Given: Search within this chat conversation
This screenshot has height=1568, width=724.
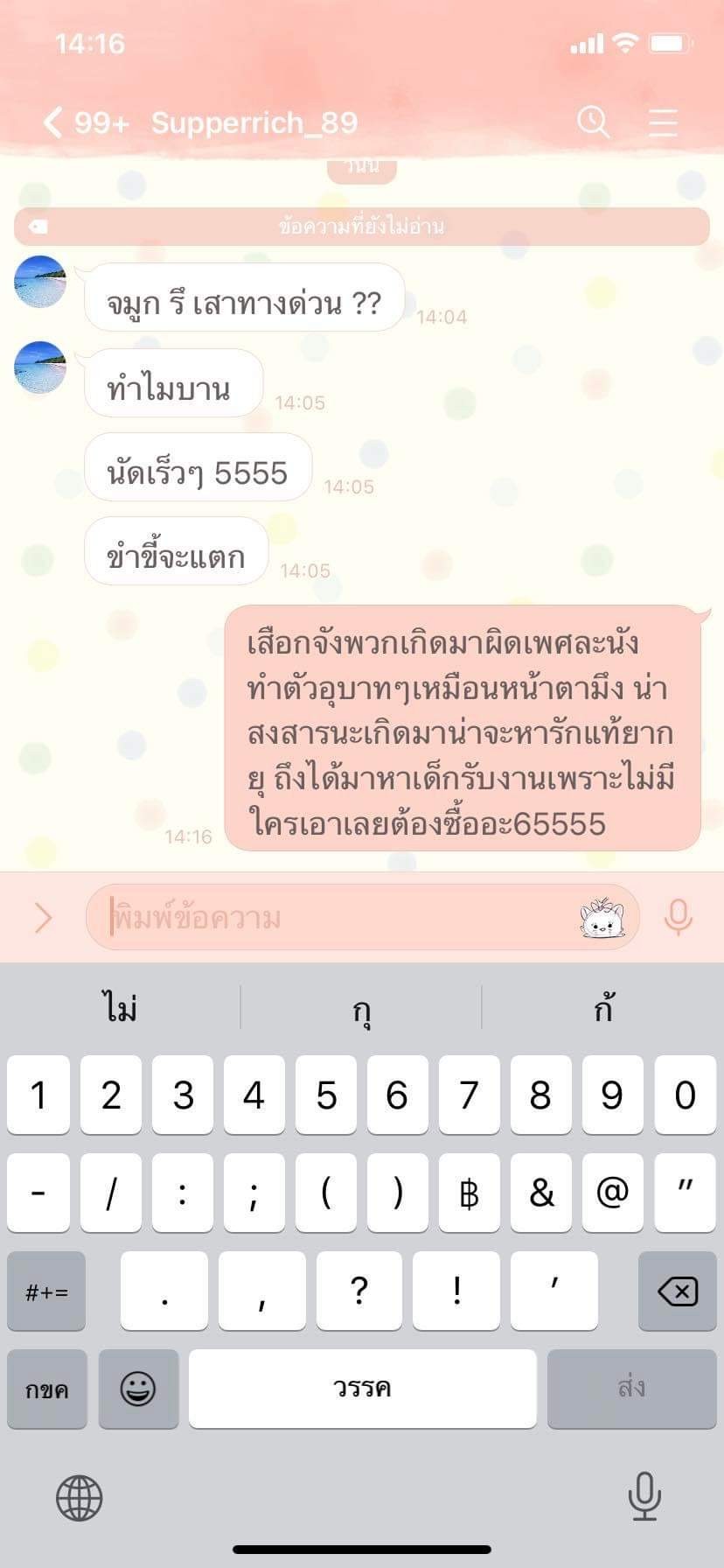Looking at the screenshot, I should point(594,122).
